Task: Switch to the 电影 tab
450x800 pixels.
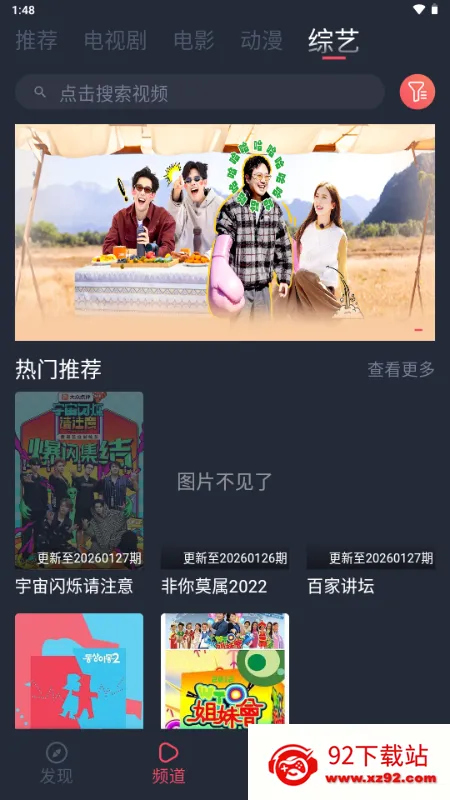Action: [x=195, y=40]
